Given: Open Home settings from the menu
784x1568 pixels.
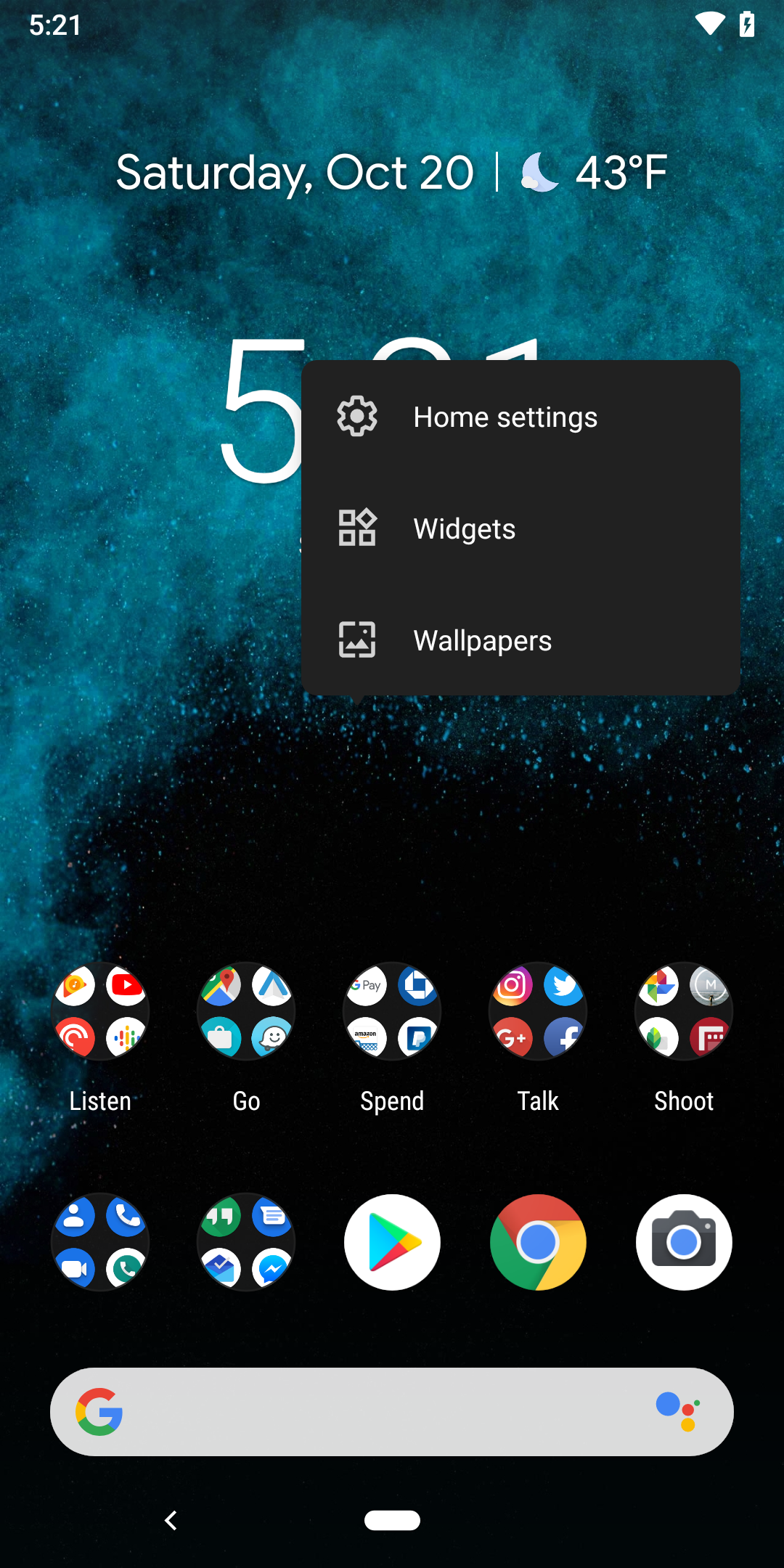Looking at the screenshot, I should 505,417.
